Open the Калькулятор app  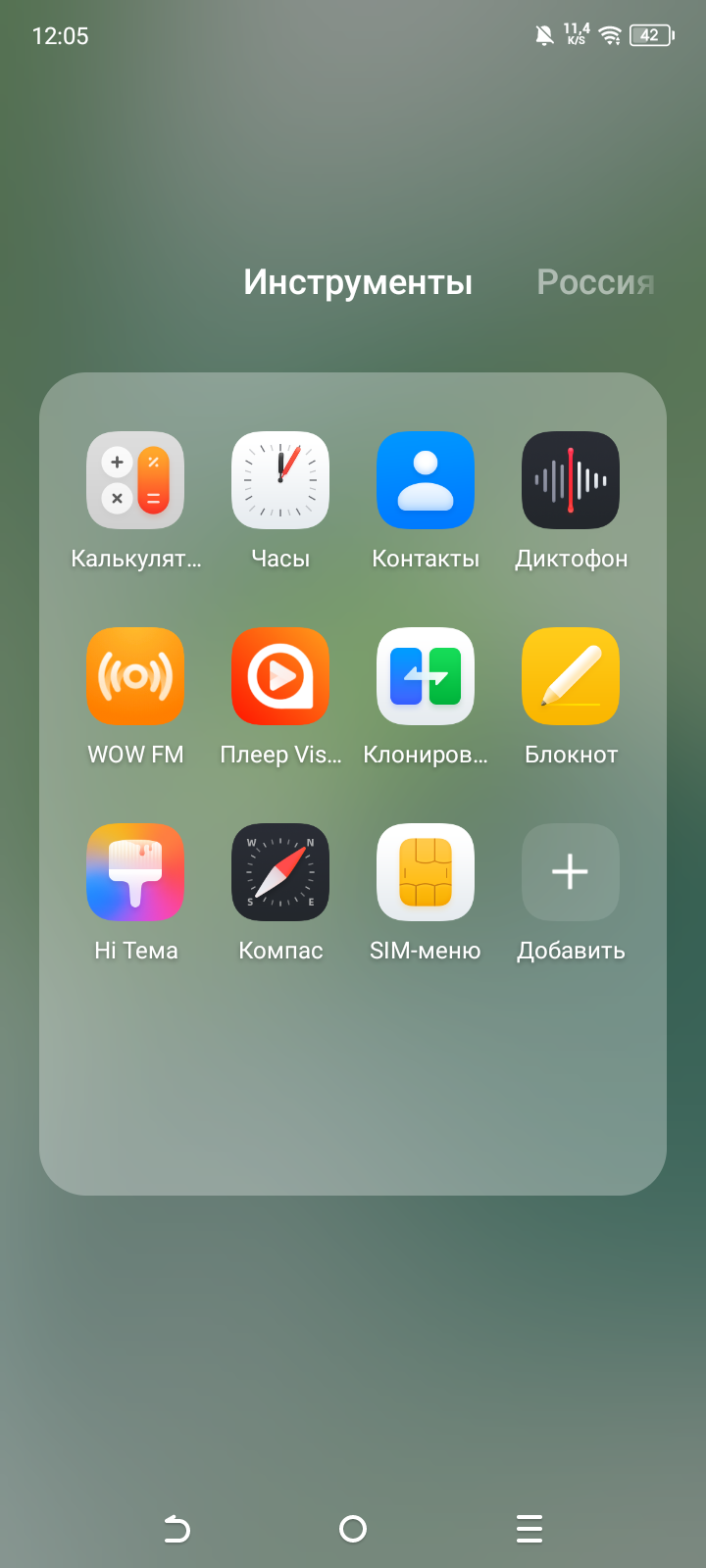pyautogui.click(x=135, y=480)
